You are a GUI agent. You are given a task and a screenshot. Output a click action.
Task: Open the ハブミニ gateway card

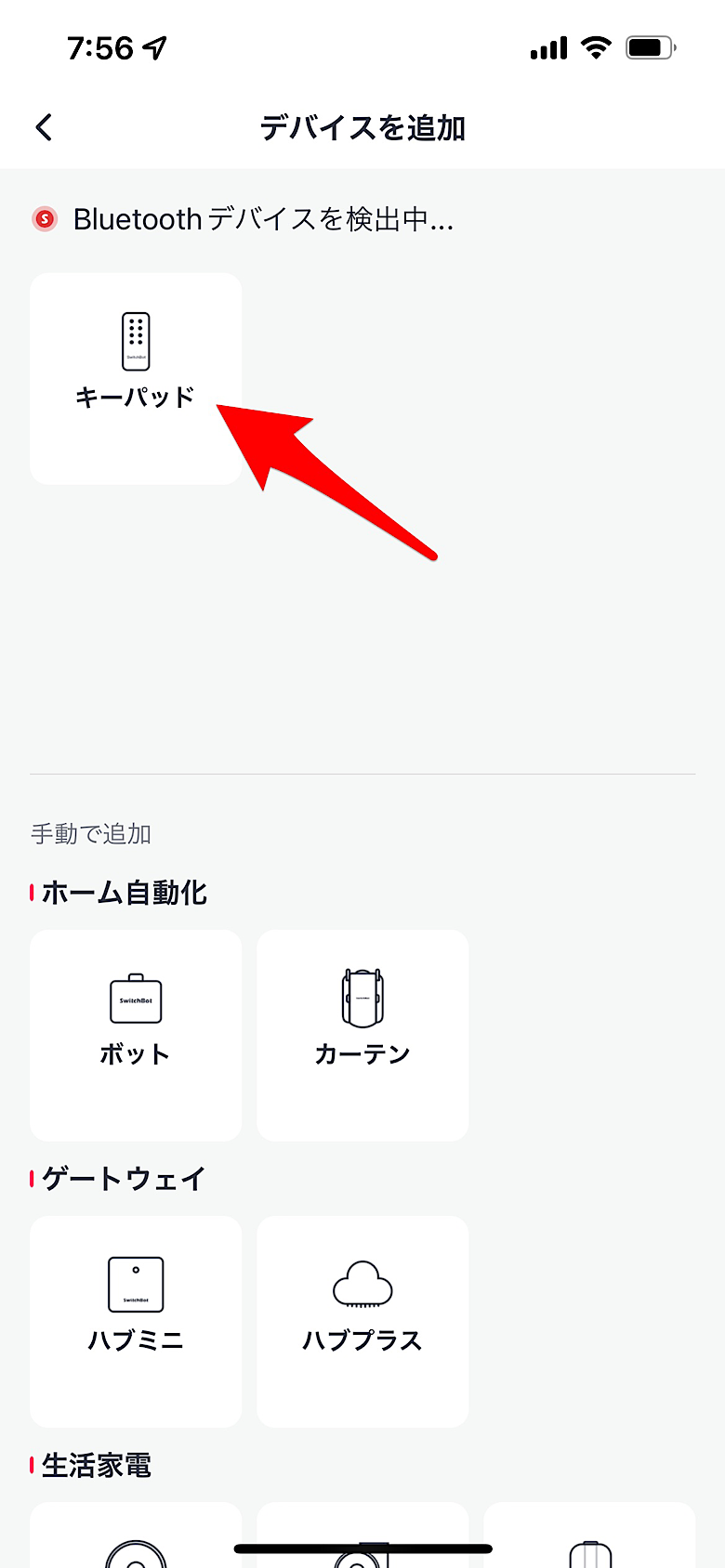(136, 1322)
